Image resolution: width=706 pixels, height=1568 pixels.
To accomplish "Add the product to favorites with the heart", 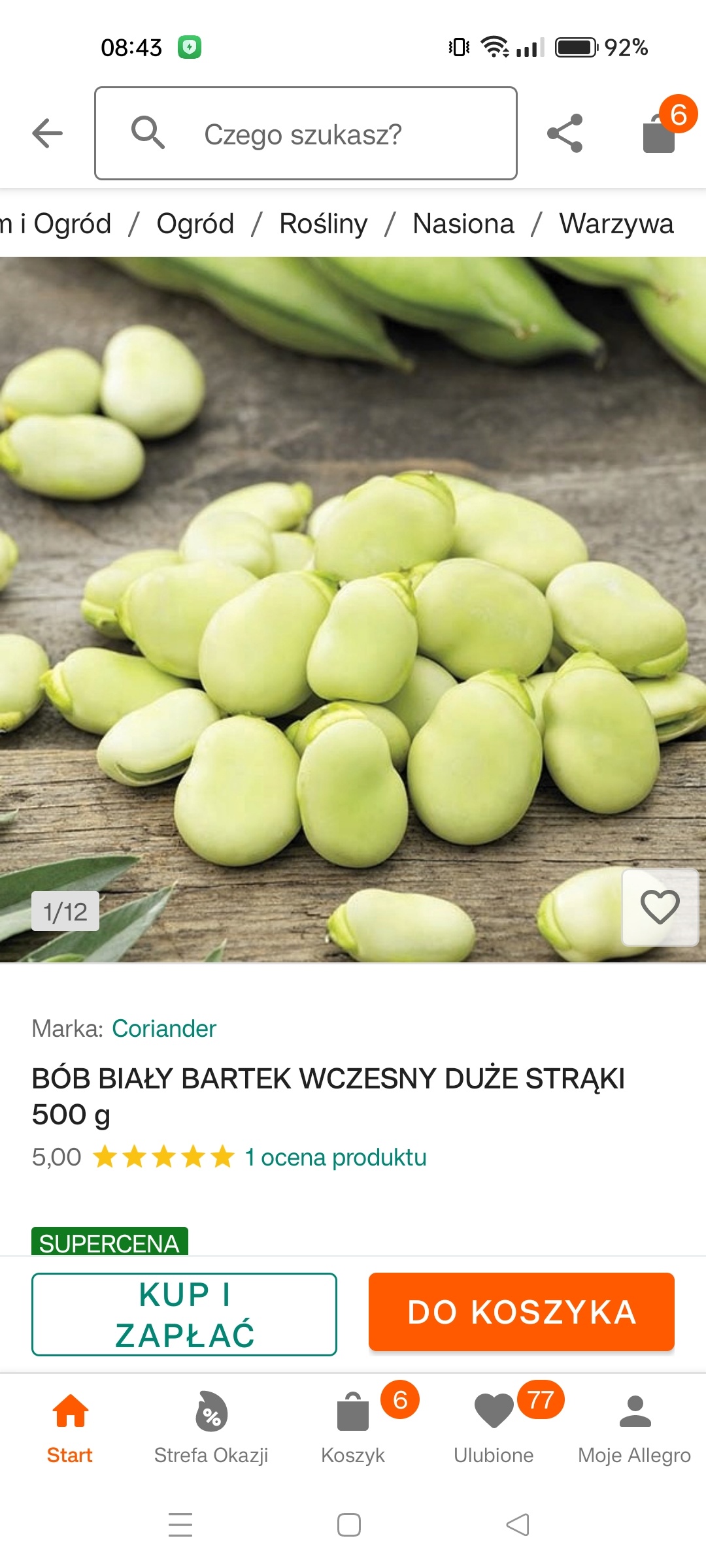I will 660,907.
